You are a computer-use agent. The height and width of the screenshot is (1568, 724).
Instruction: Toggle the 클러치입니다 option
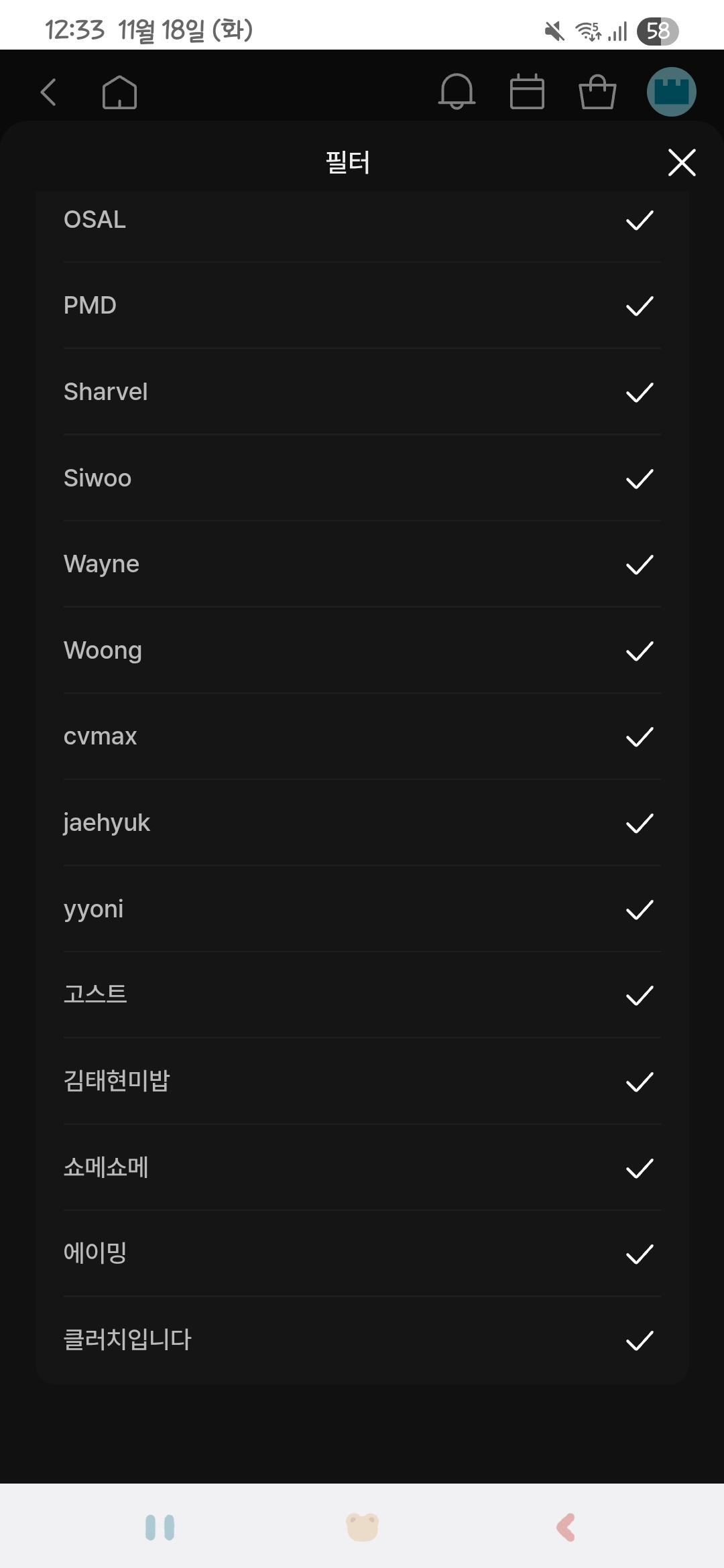[x=362, y=1340]
